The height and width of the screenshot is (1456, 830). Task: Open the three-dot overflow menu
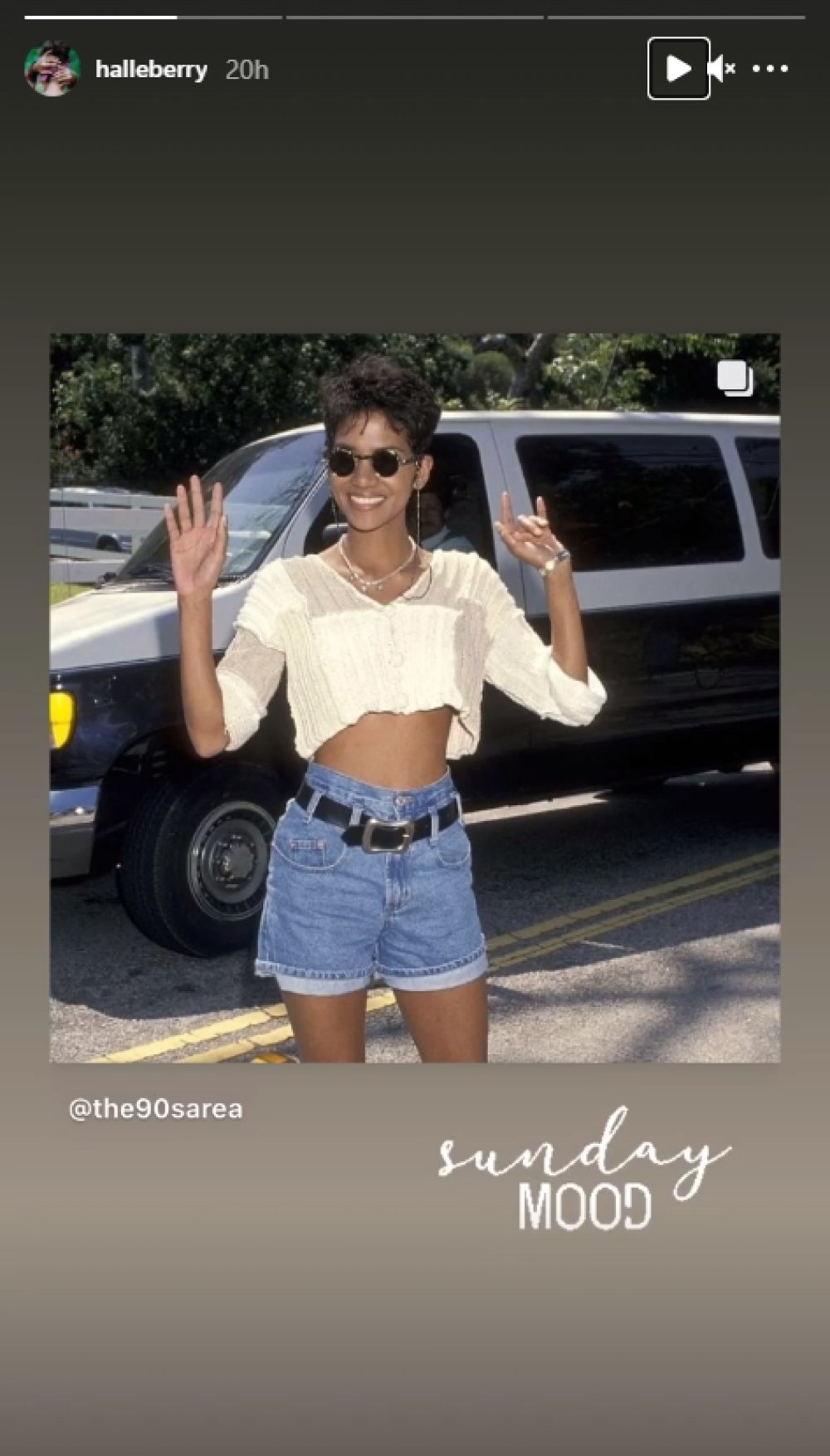tap(769, 69)
